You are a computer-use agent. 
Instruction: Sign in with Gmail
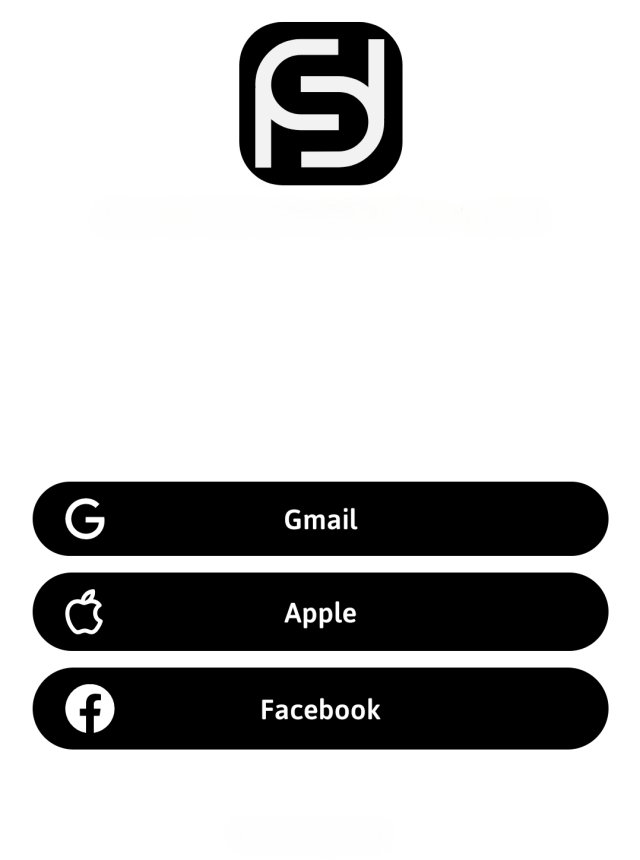click(x=320, y=519)
